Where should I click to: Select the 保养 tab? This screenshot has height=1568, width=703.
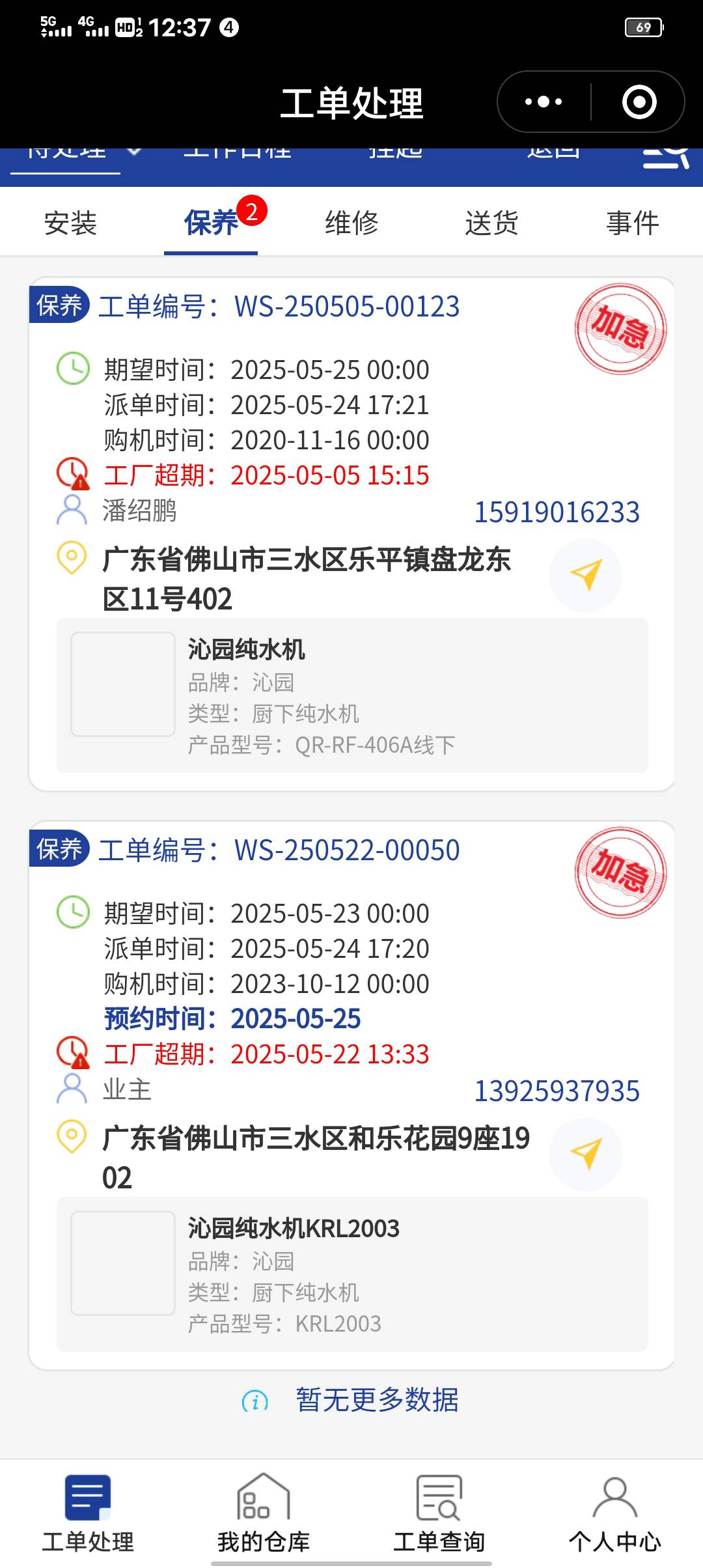[x=211, y=223]
